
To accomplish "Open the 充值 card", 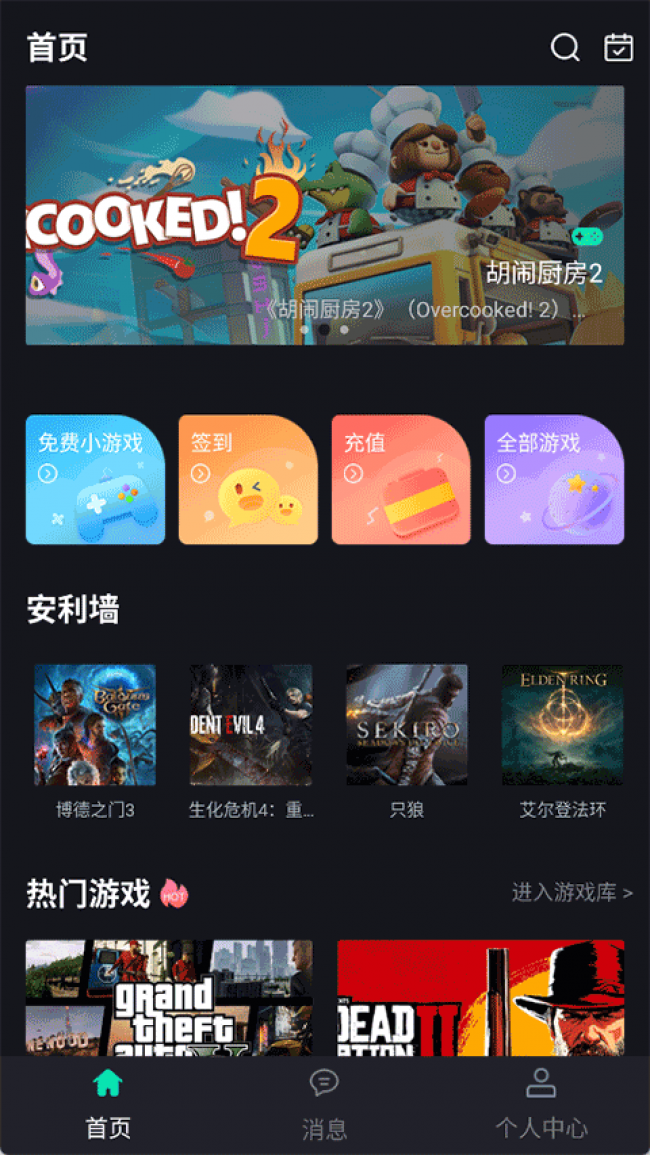I will (401, 480).
